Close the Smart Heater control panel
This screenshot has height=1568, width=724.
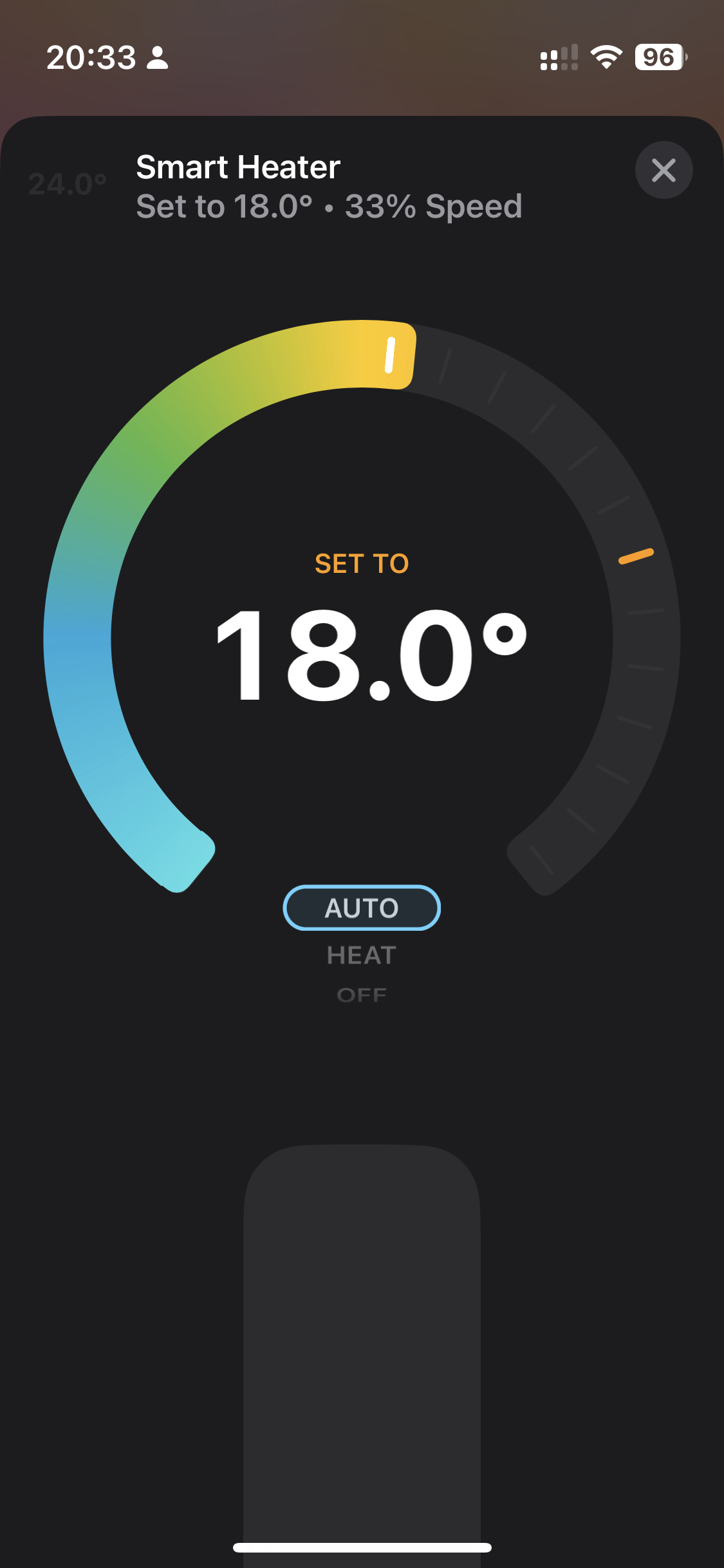click(664, 170)
